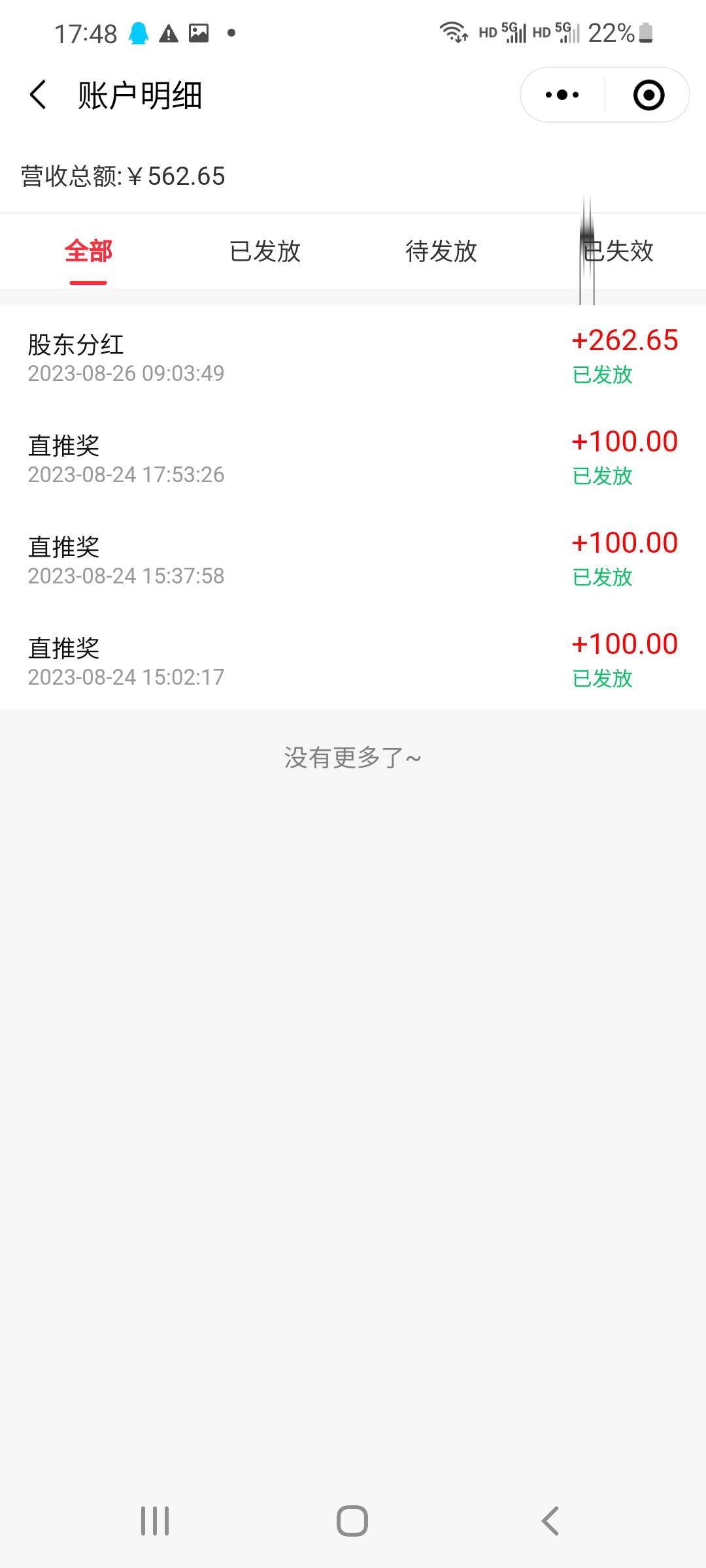Go back from 账户明细 page
Image resolution: width=706 pixels, height=1568 pixels.
(x=38, y=95)
